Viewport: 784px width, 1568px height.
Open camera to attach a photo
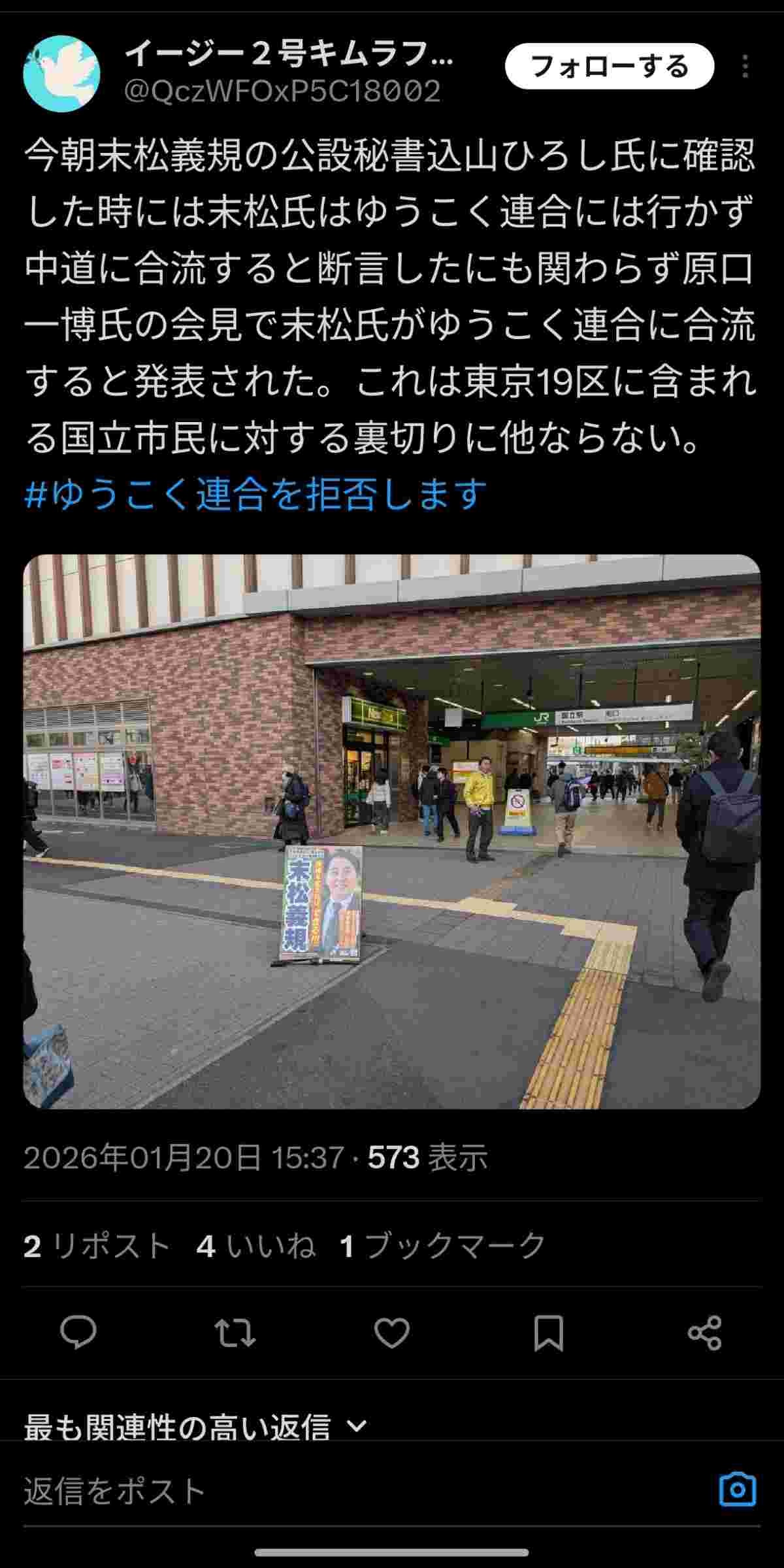[737, 1490]
